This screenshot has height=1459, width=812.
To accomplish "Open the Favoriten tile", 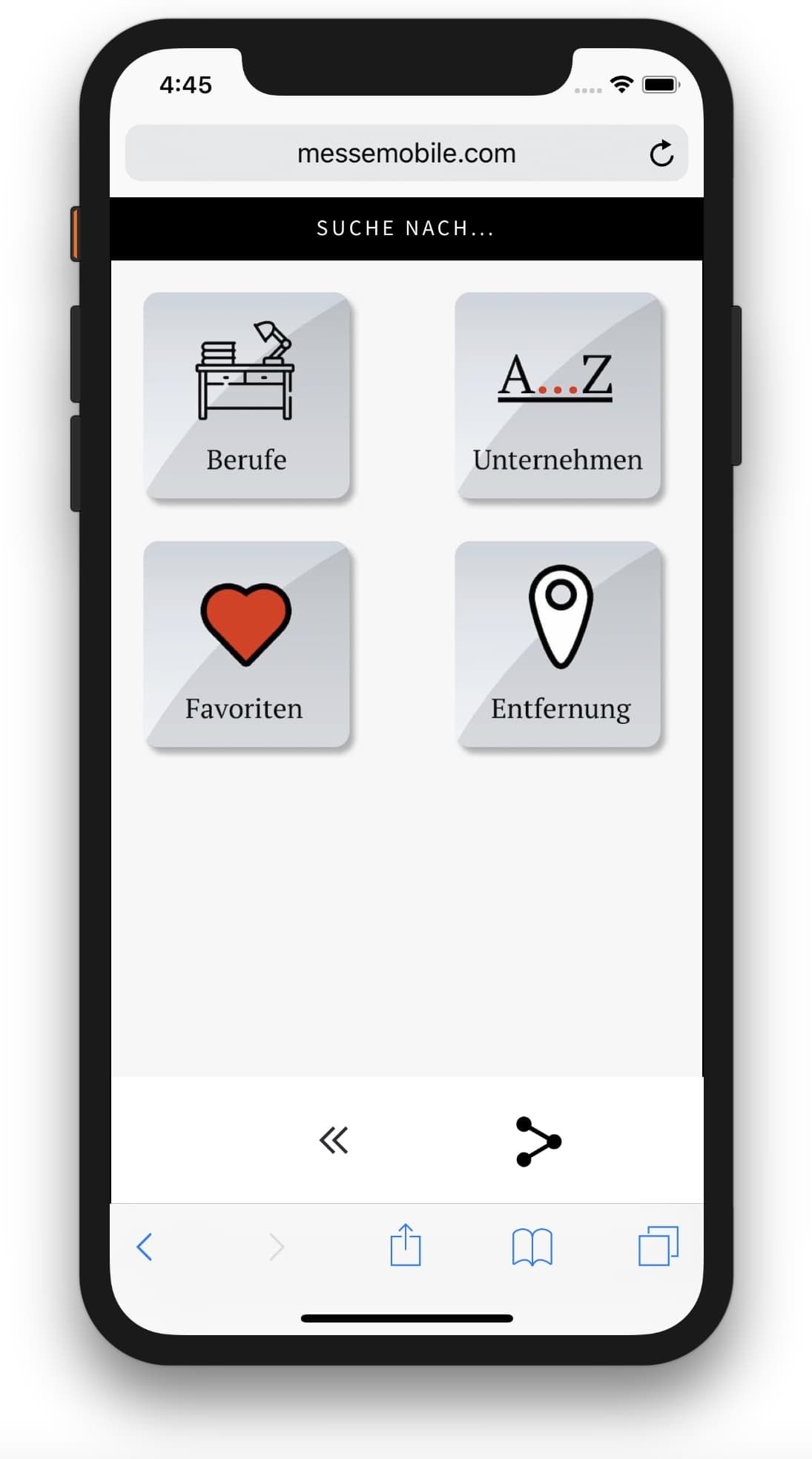I will pyautogui.click(x=246, y=644).
